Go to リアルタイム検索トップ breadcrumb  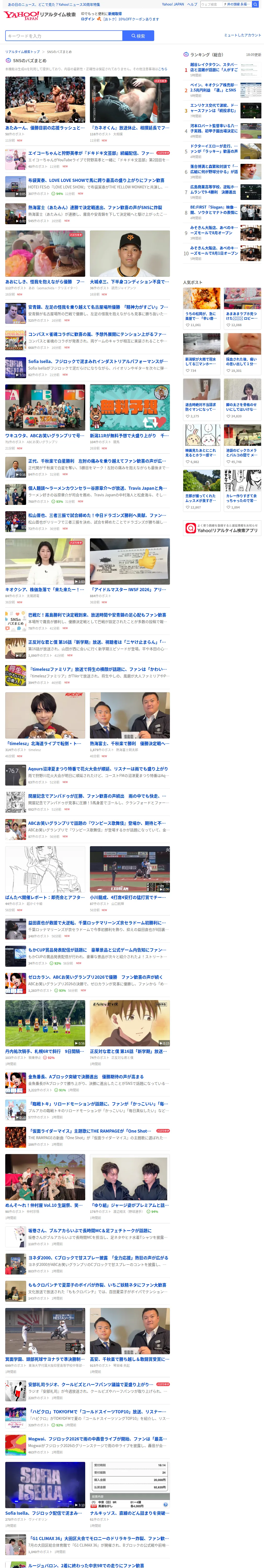coord(22,52)
